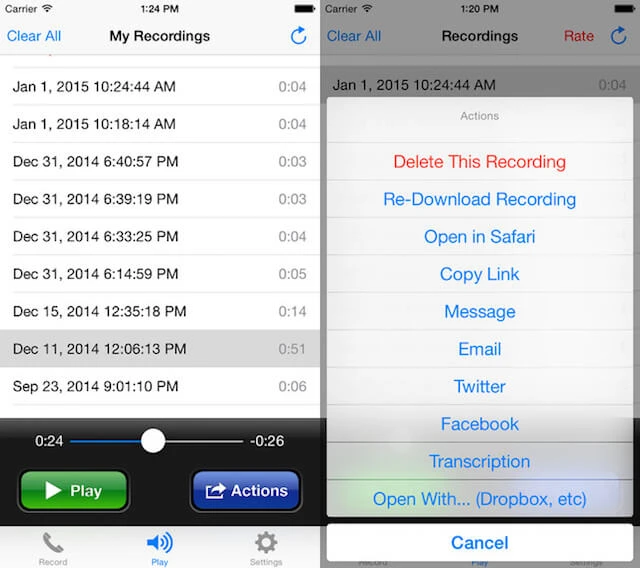Tap the red Rate button
This screenshot has width=640, height=568.
pyautogui.click(x=578, y=36)
